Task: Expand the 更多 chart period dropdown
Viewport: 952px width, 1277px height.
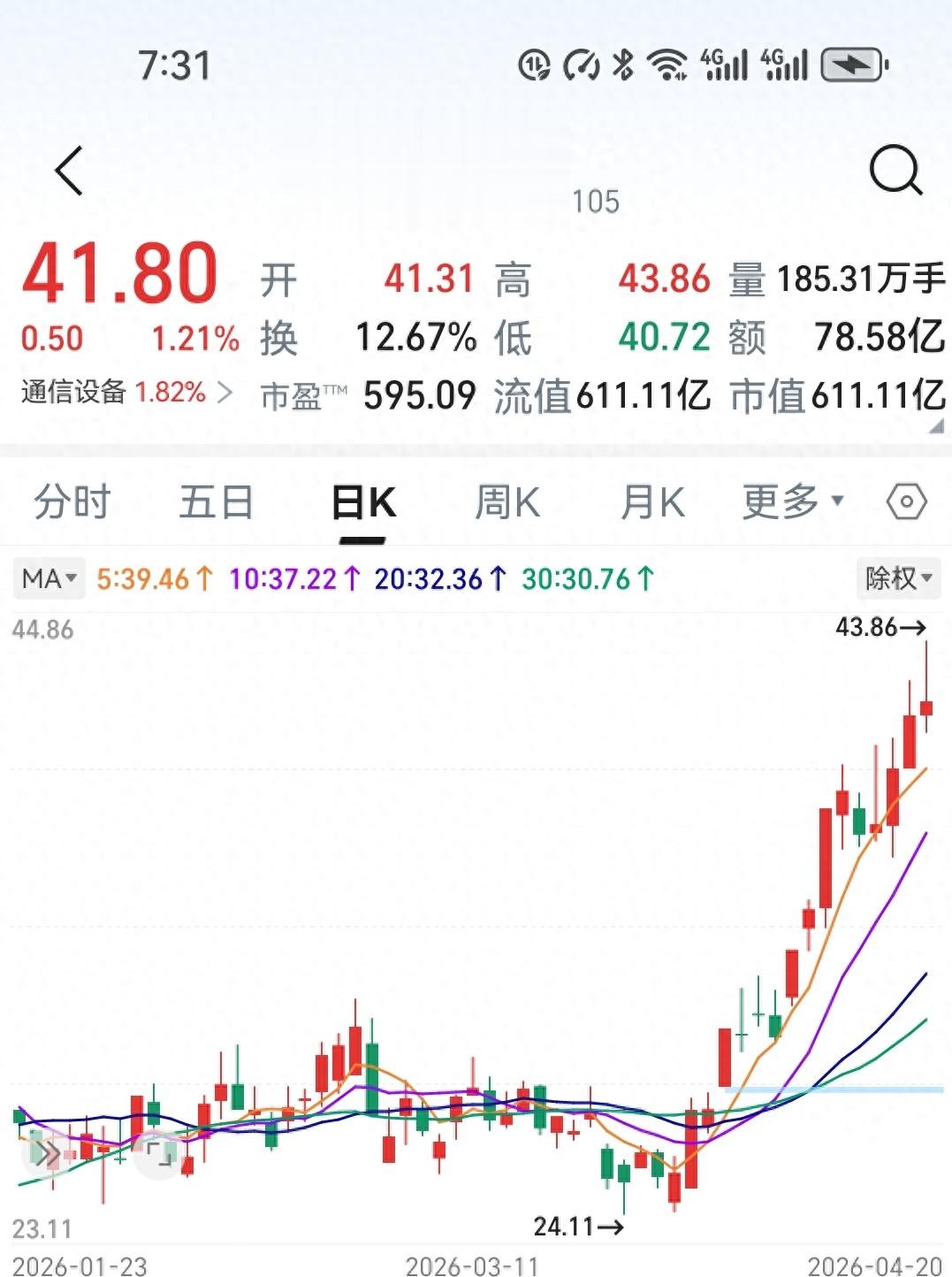Action: coord(792,501)
